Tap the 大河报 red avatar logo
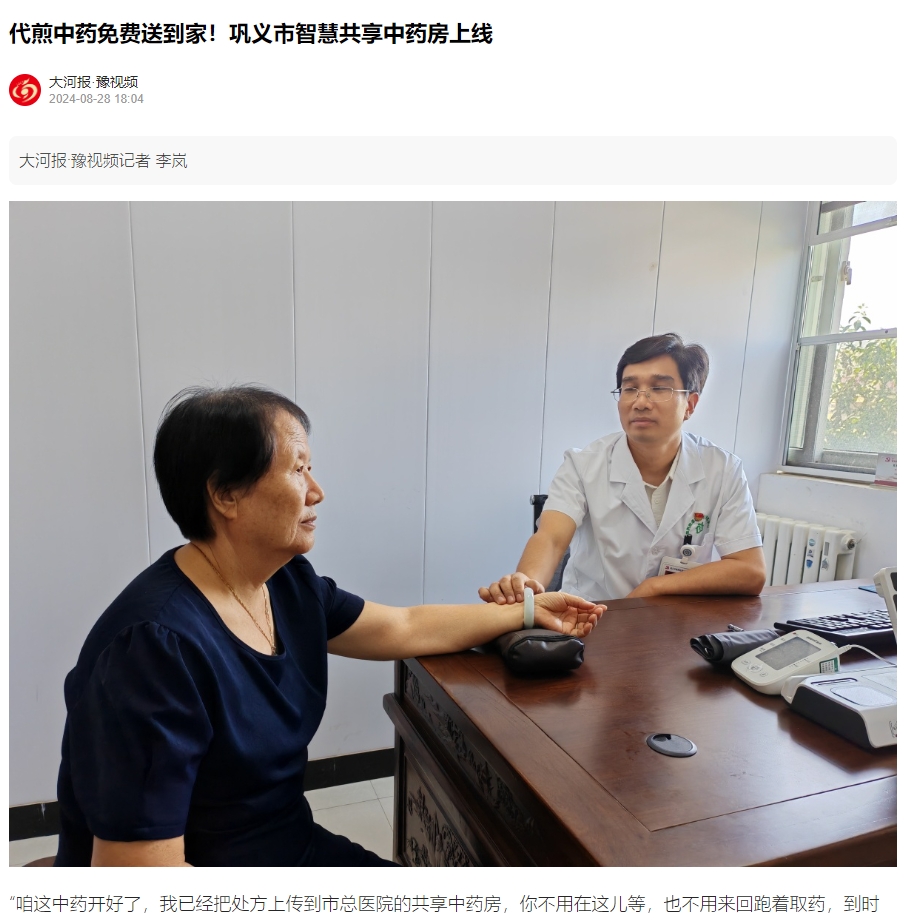The width and height of the screenshot is (904, 923). [x=25, y=90]
